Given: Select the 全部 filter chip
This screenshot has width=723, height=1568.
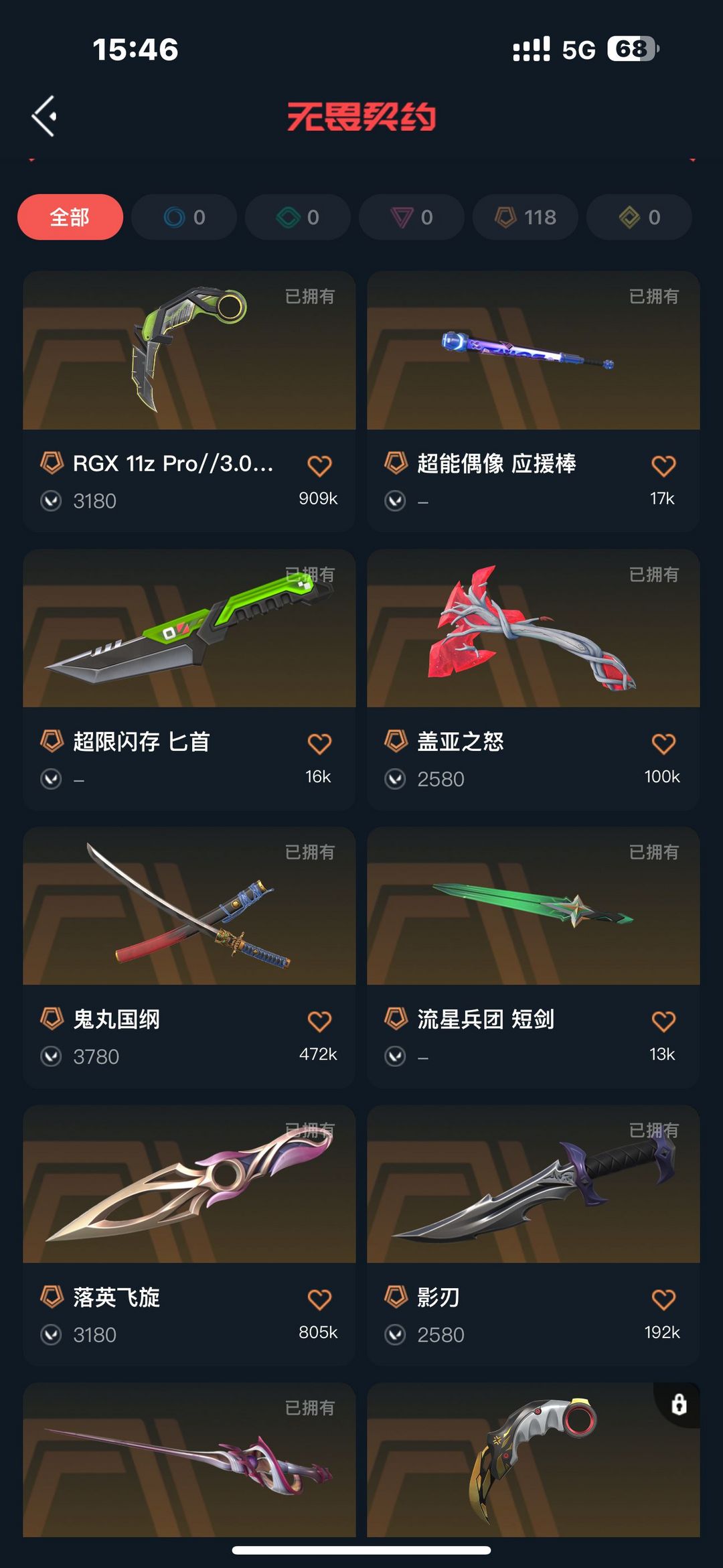Looking at the screenshot, I should [70, 217].
